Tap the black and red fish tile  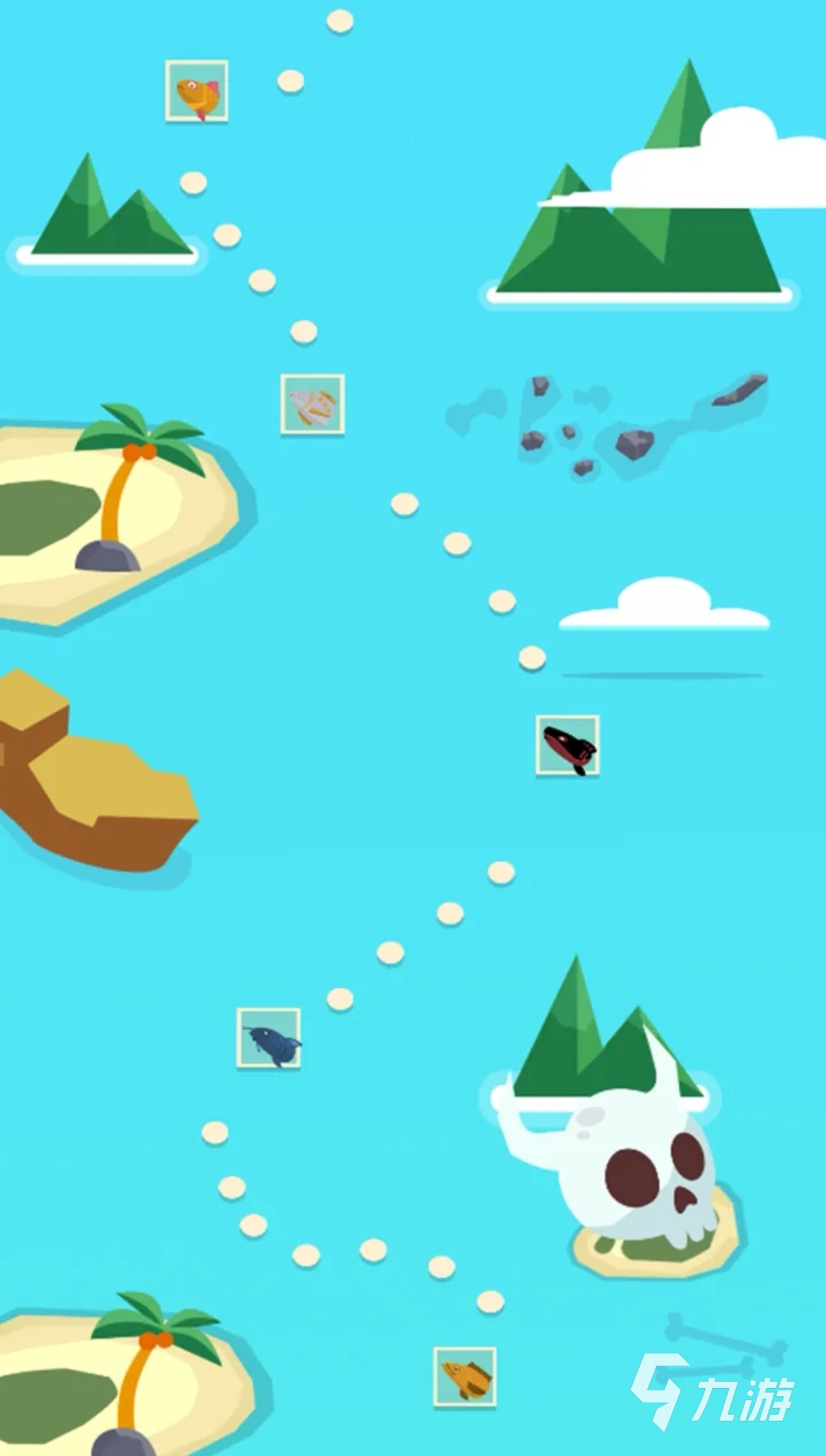click(567, 745)
